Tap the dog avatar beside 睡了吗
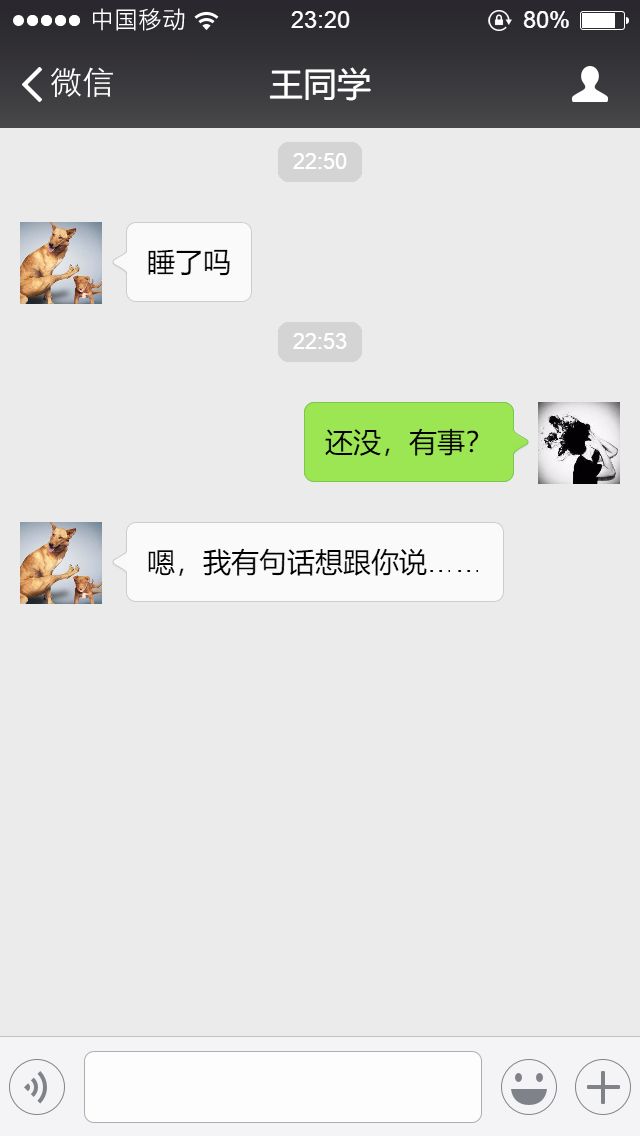Screen dimensions: 640x1136 [61, 263]
